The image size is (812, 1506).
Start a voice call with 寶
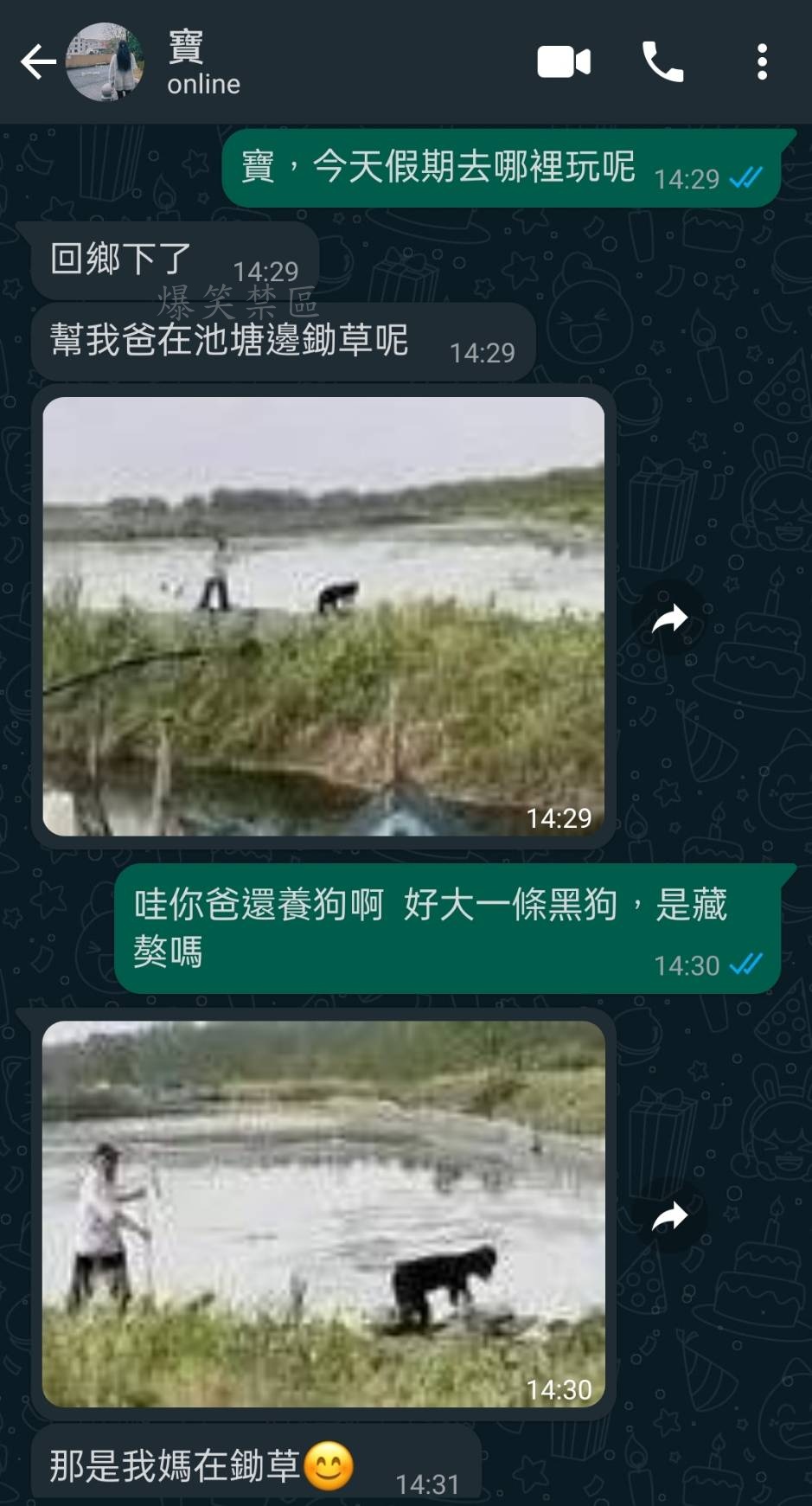point(663,62)
